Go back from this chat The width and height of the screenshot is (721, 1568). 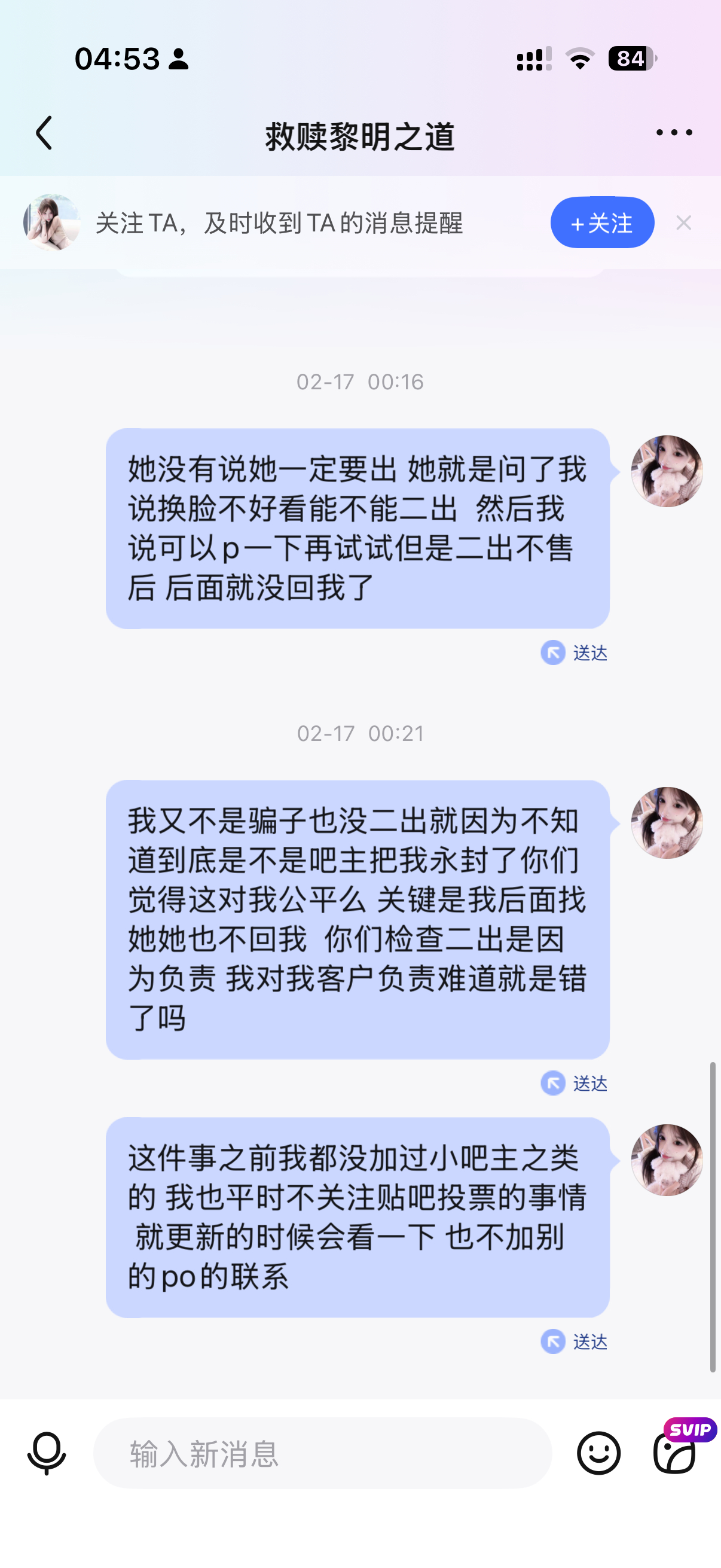(x=44, y=133)
